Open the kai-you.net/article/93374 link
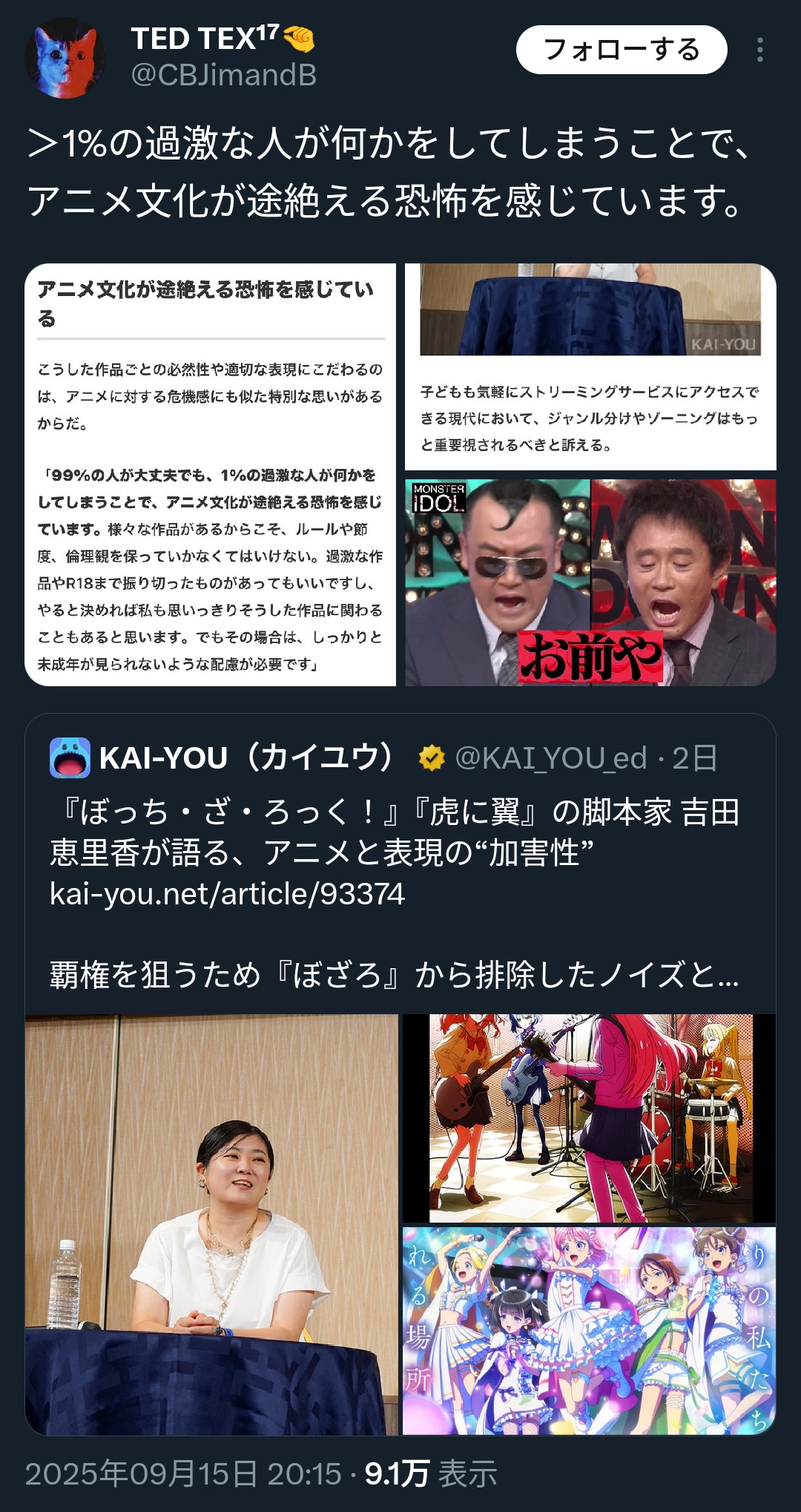Screen dimensions: 801x1512 click(x=227, y=894)
